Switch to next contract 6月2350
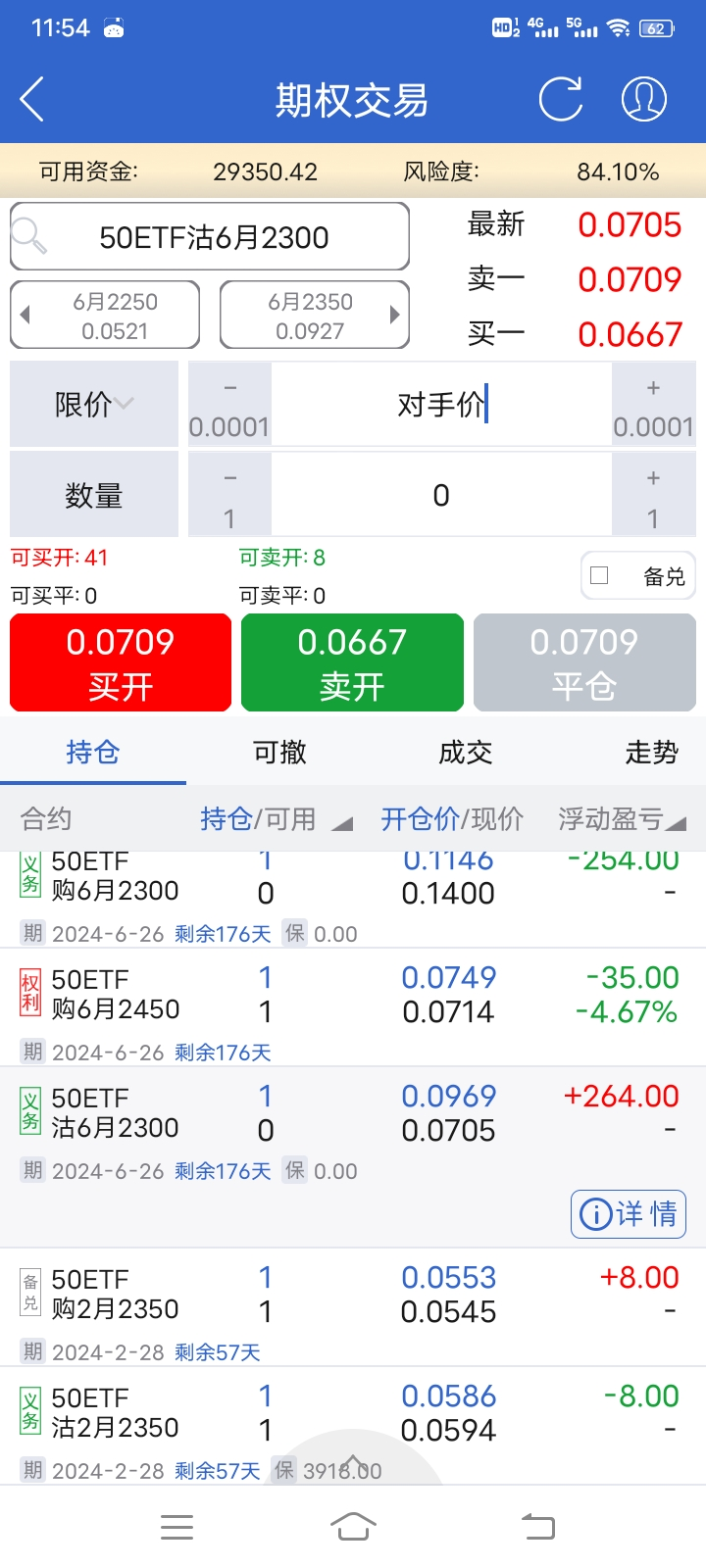 coord(314,316)
